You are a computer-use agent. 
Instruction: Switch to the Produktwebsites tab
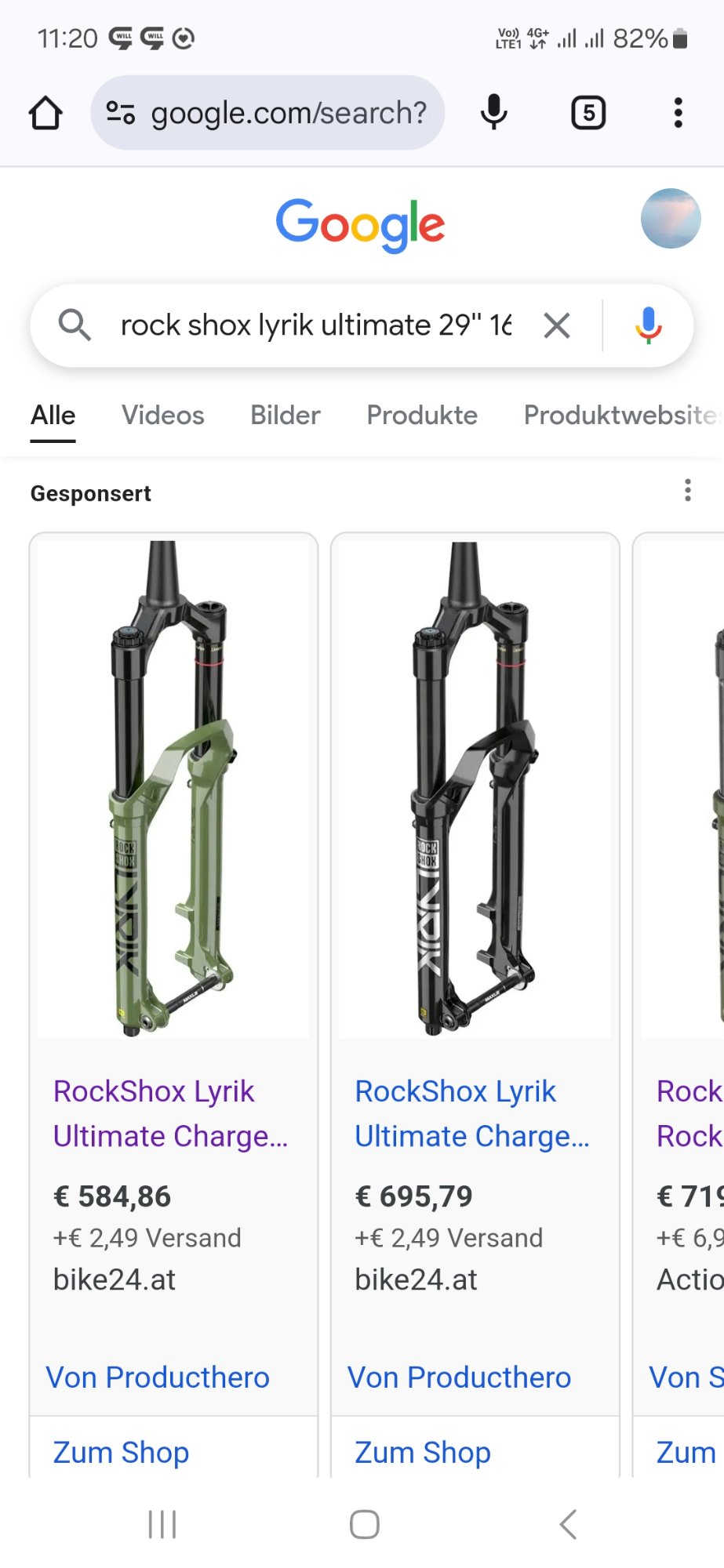[620, 416]
